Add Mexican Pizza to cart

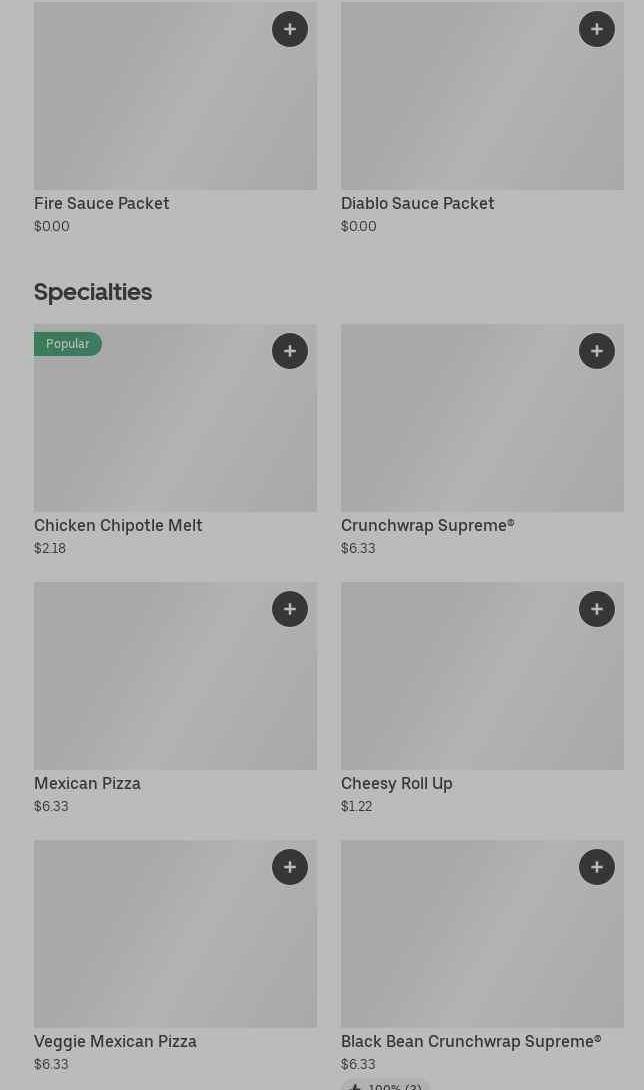[x=290, y=609]
